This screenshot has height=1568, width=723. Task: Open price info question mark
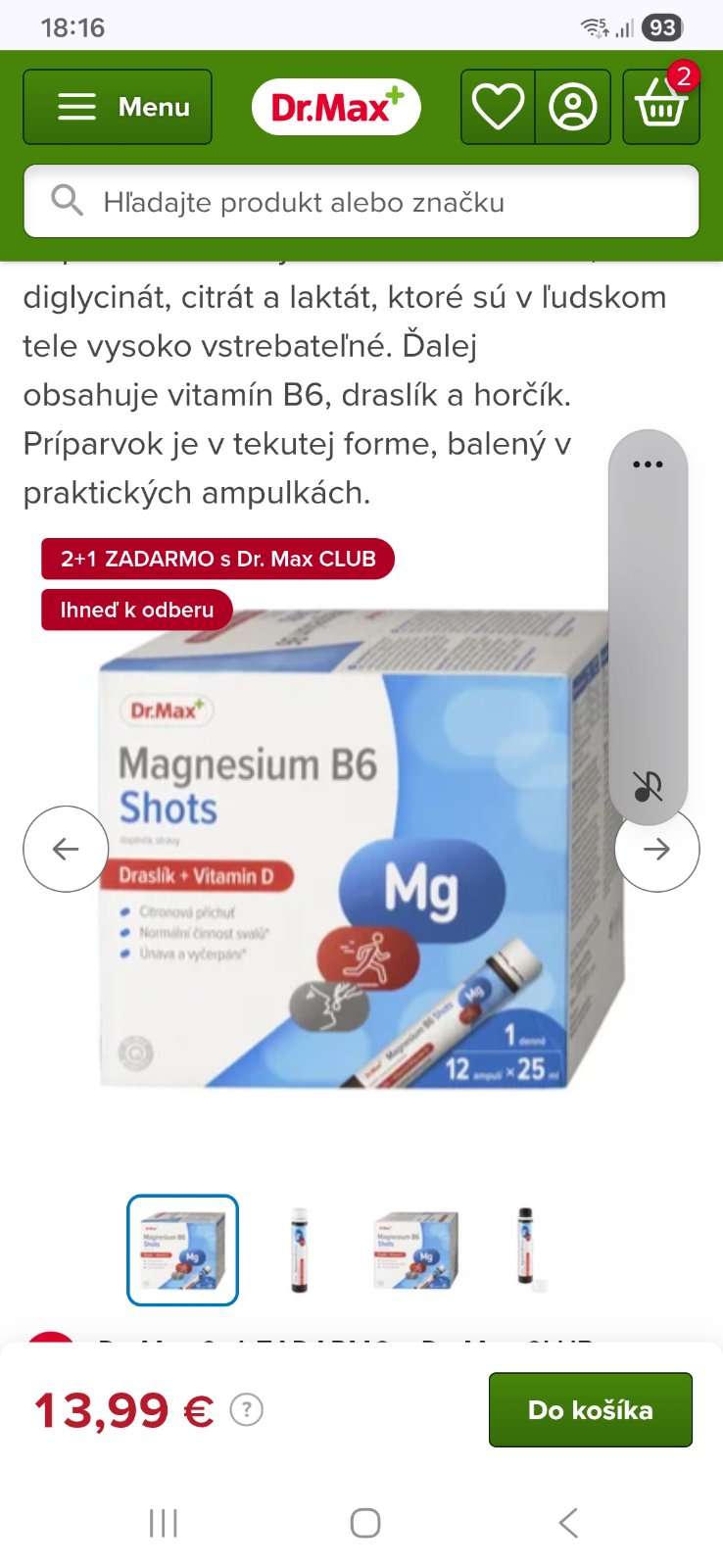(246, 1410)
